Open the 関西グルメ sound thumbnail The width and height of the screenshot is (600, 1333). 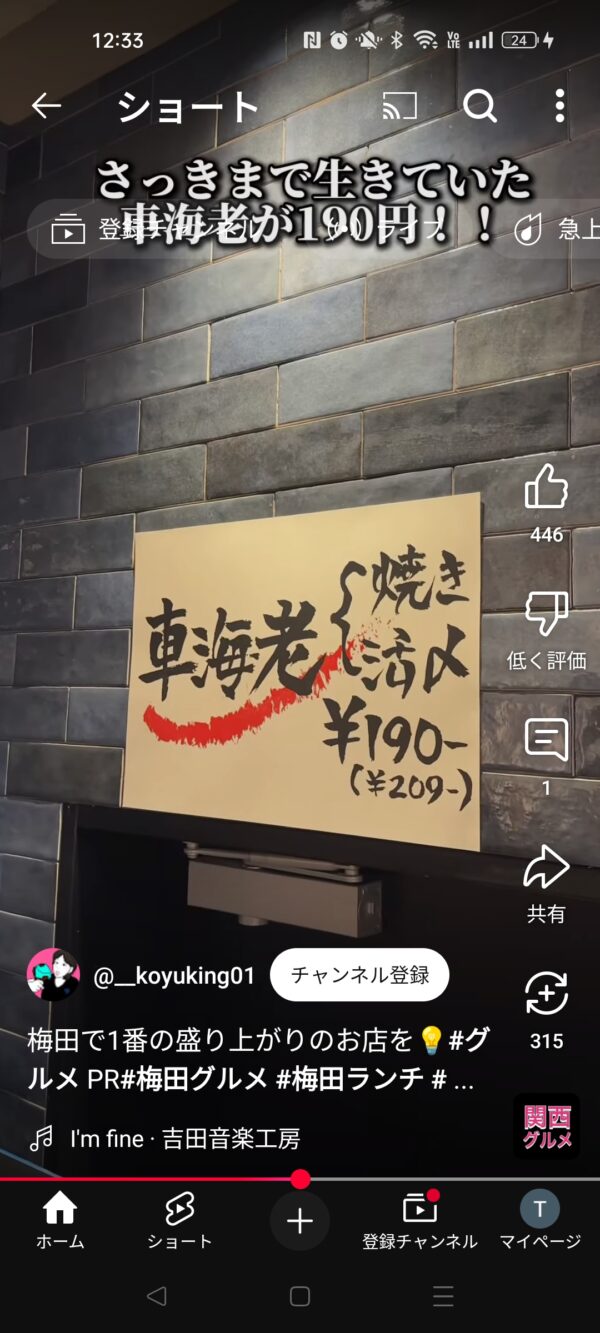(x=546, y=1127)
